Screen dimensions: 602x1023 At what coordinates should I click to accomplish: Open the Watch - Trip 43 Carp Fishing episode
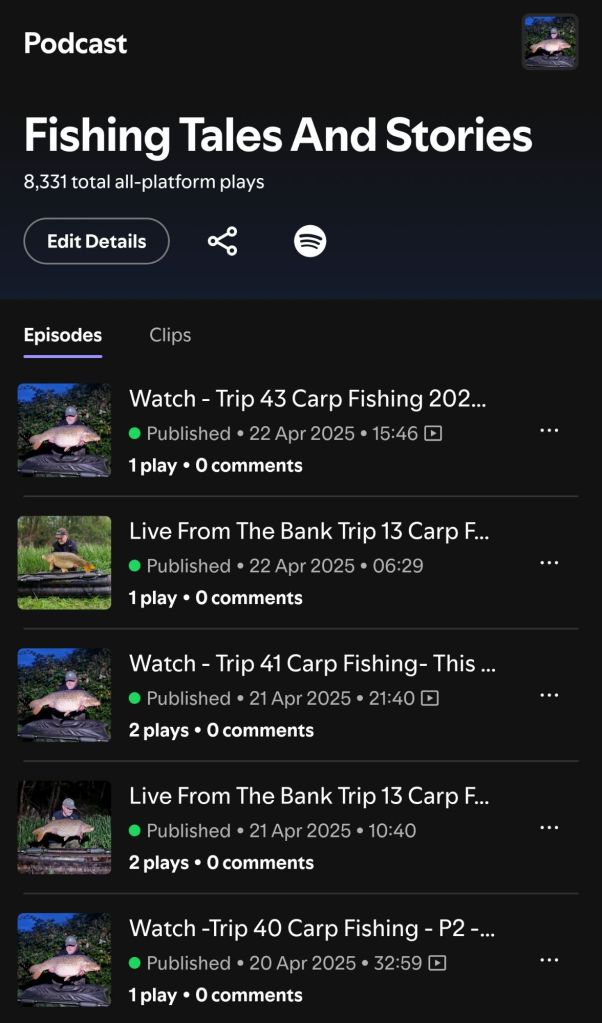[307, 399]
